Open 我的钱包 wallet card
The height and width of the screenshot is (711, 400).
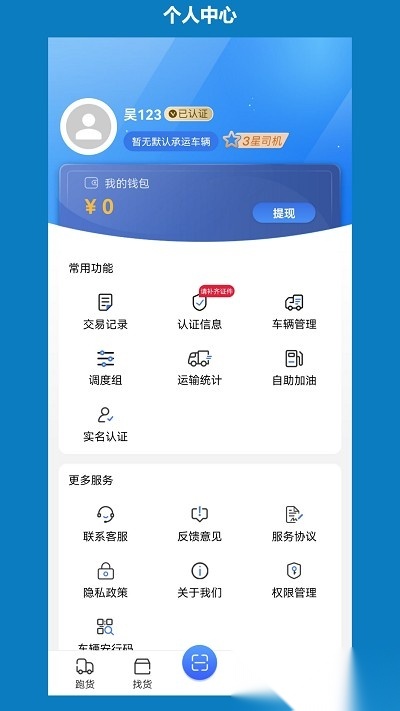coord(200,198)
